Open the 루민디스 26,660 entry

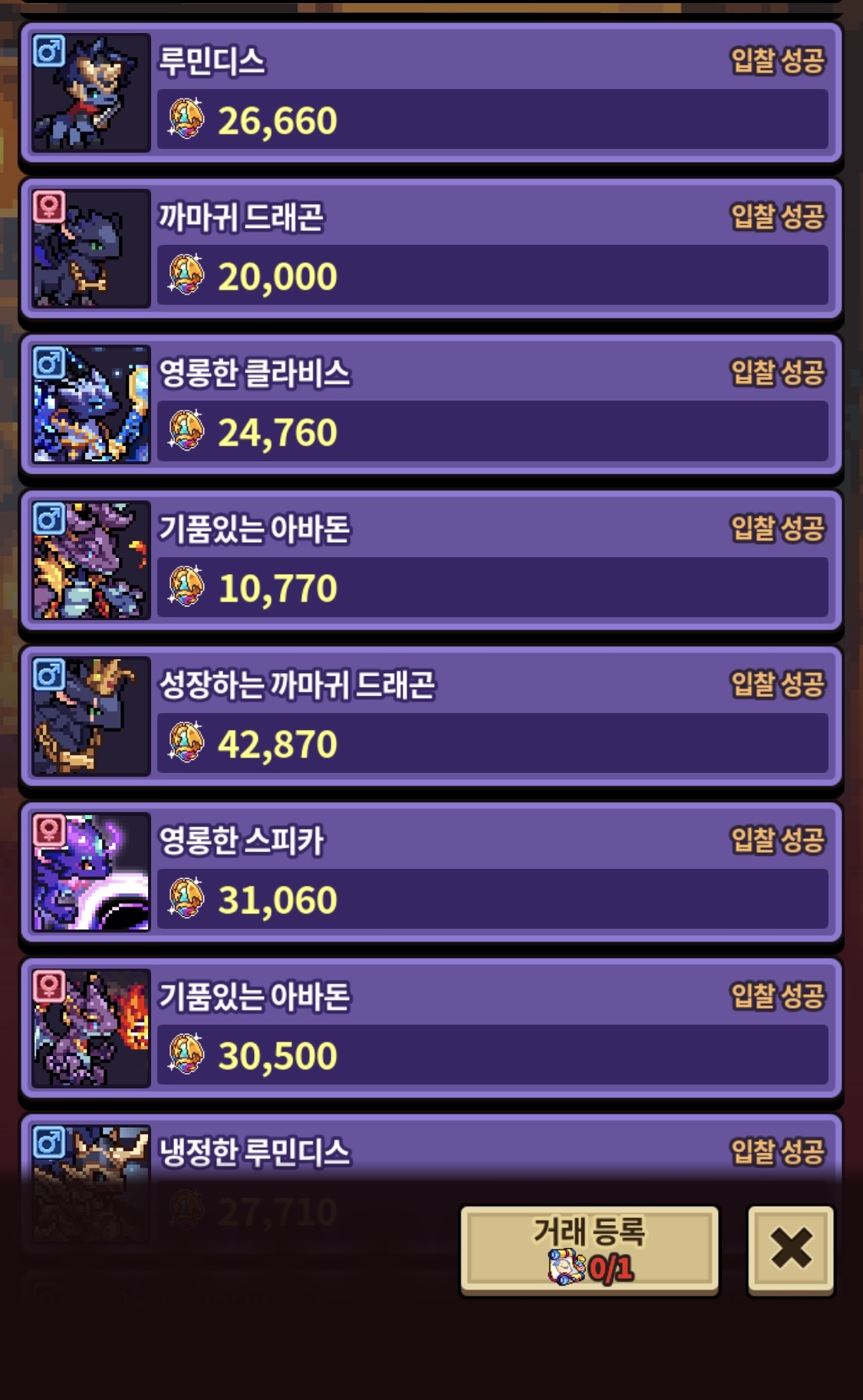pyautogui.click(x=430, y=93)
